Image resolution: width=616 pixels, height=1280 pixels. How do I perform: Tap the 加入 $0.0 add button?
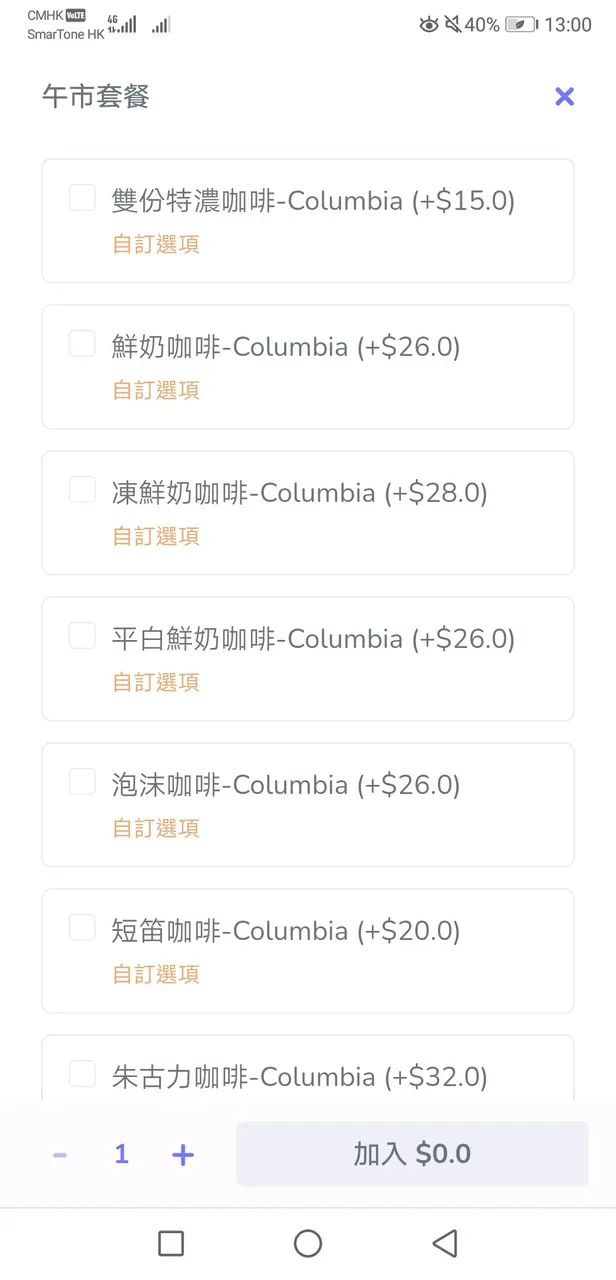click(412, 1154)
